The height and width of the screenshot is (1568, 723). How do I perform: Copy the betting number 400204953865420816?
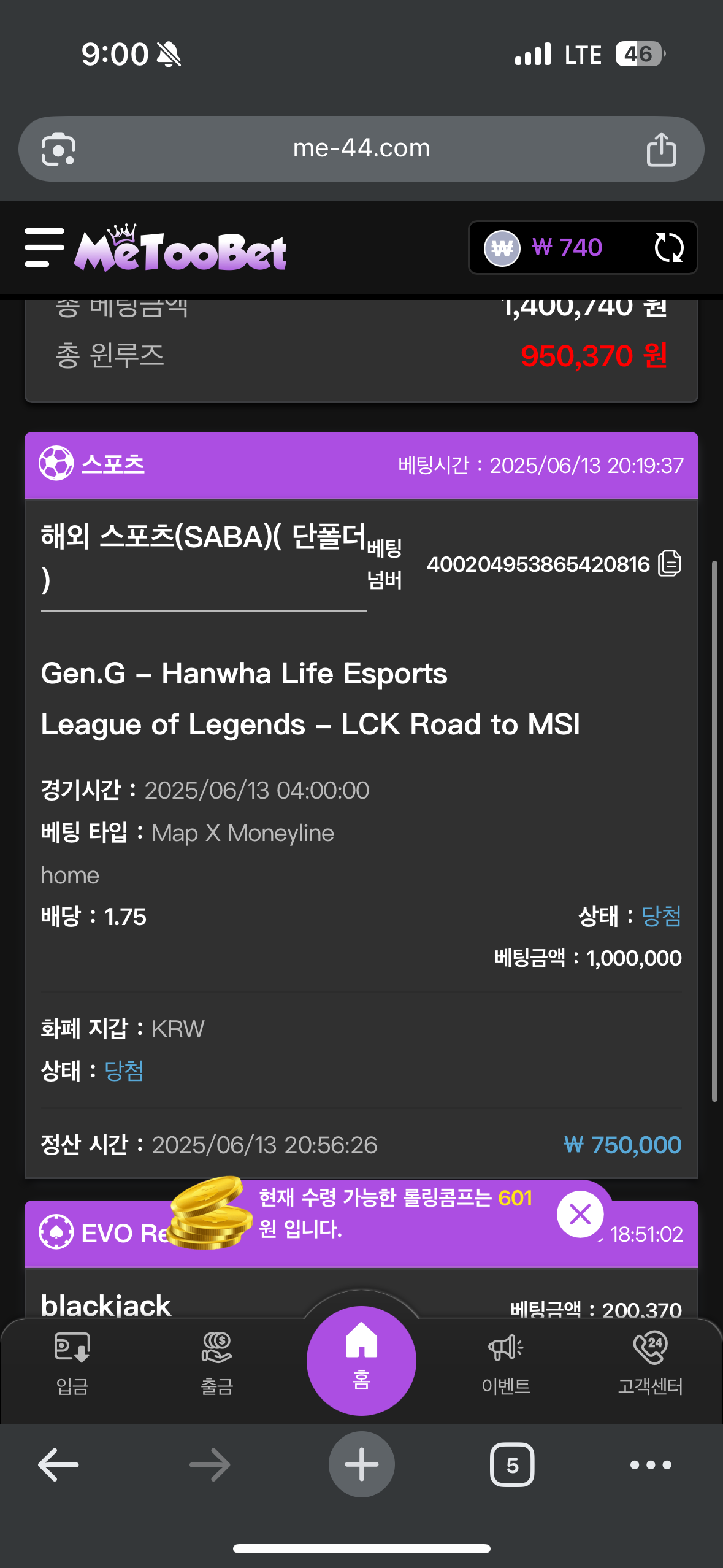pos(670,563)
